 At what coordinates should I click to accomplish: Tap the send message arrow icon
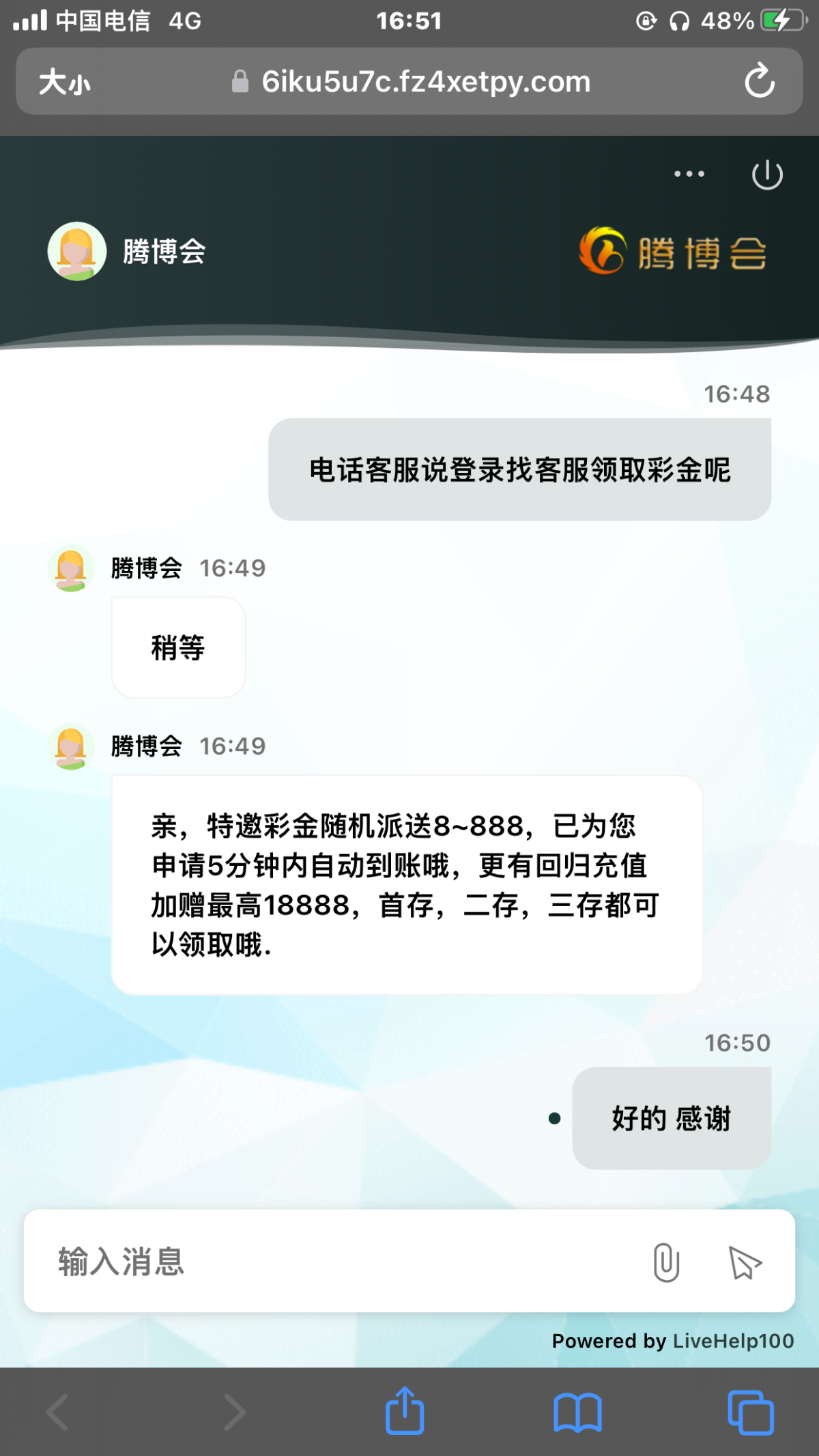[x=746, y=1262]
